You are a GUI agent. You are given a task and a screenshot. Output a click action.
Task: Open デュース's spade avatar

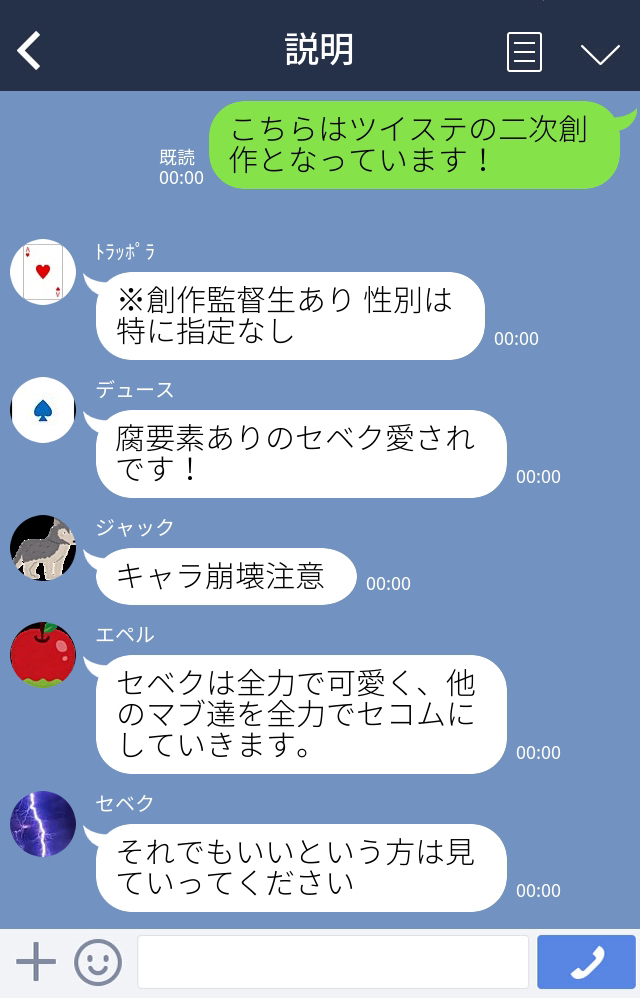(x=43, y=410)
